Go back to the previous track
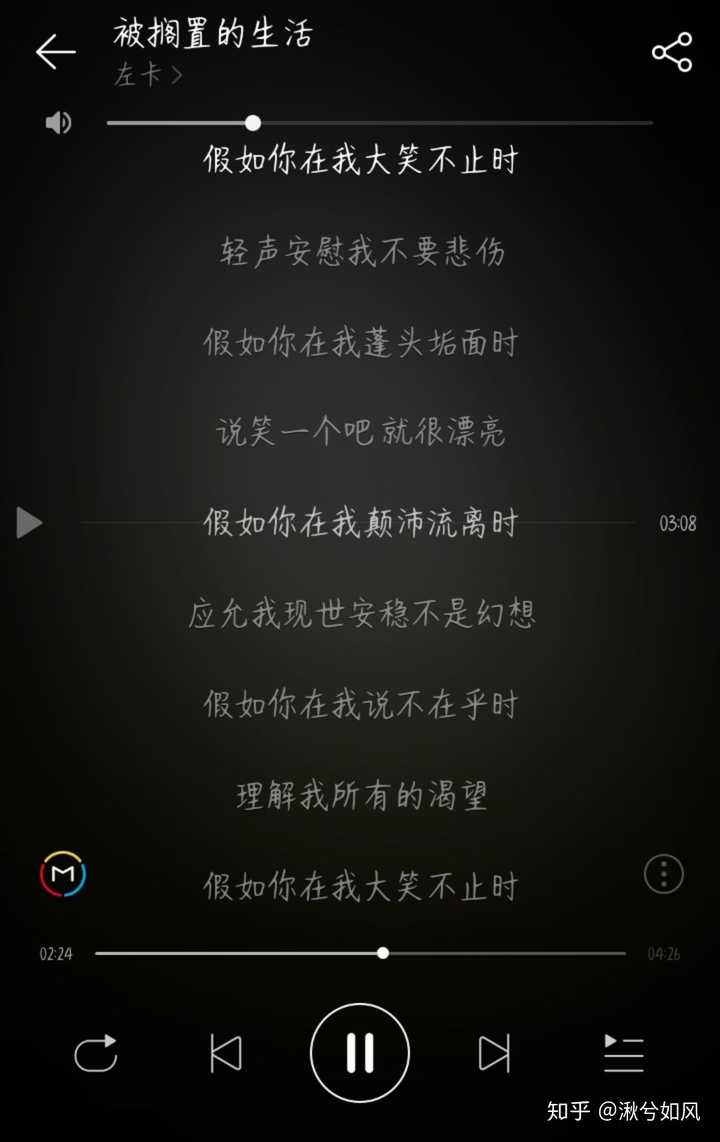 [225, 1053]
